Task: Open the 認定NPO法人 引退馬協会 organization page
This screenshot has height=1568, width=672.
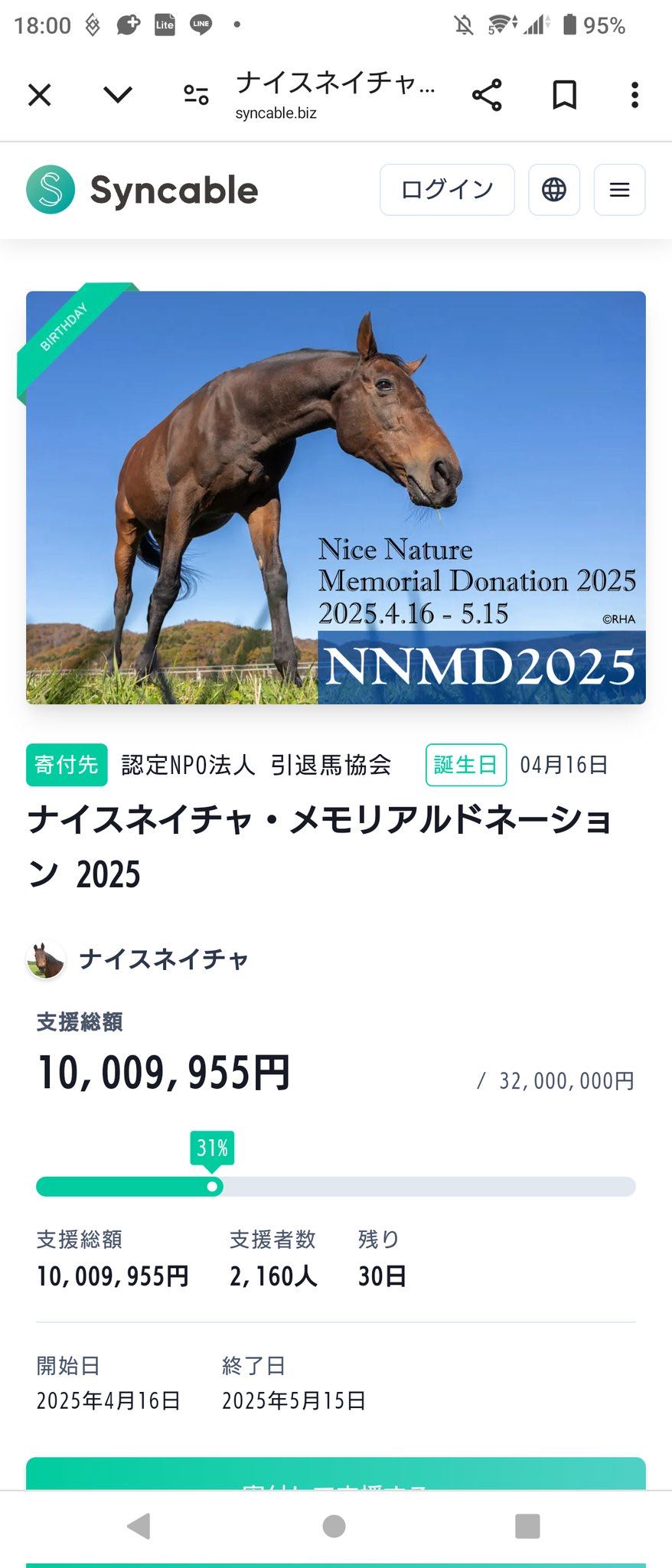Action: [x=256, y=765]
